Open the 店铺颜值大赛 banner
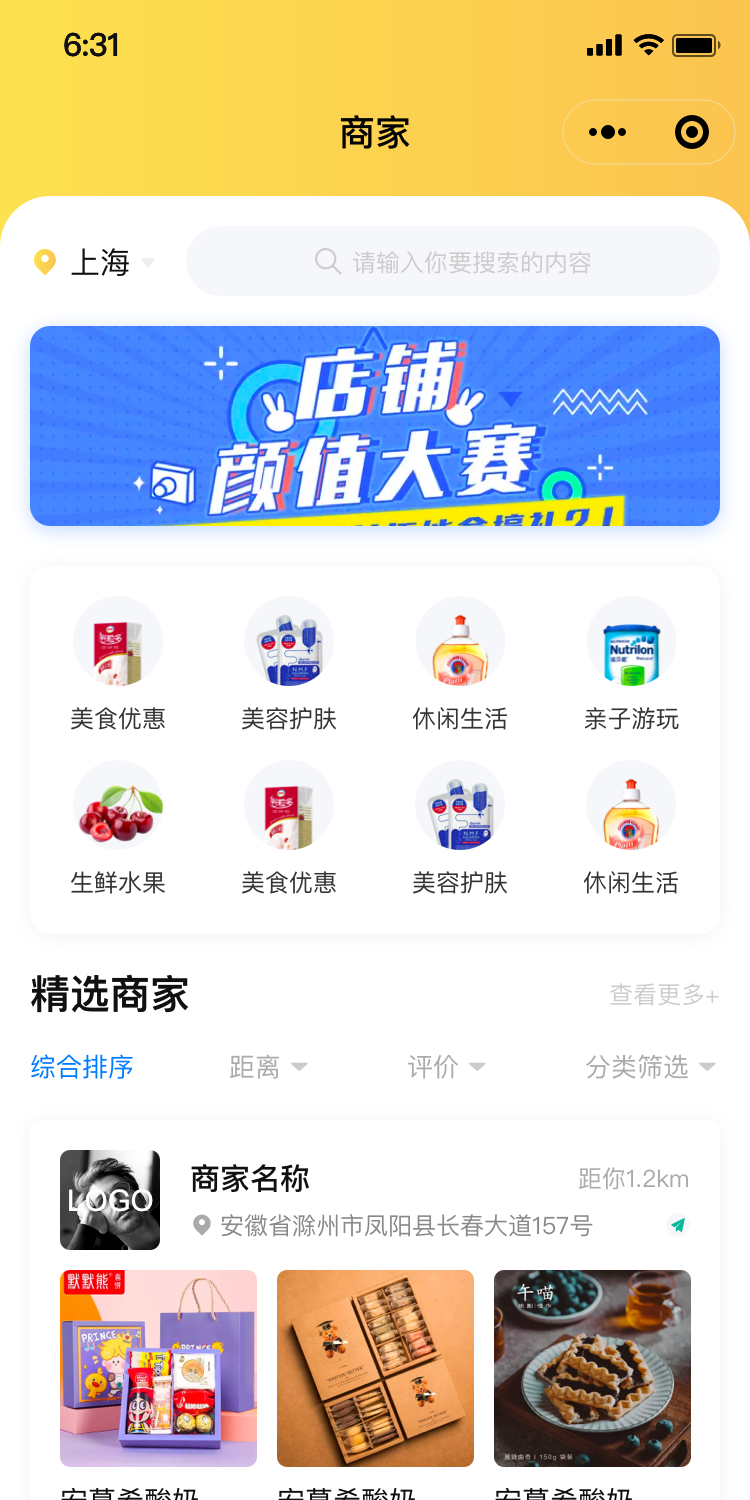 (x=375, y=426)
